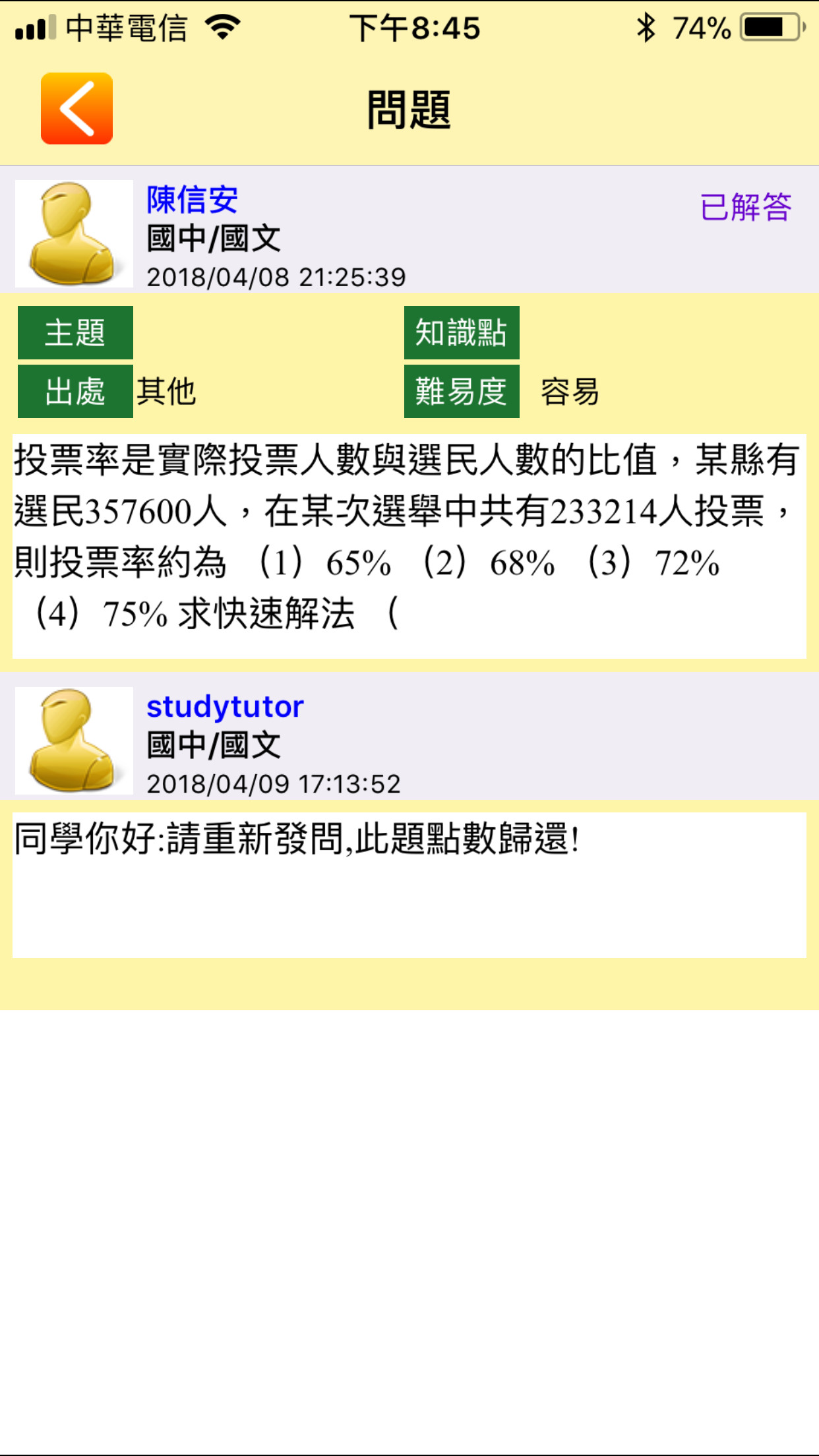Open 陳信安's profile name link

192,200
